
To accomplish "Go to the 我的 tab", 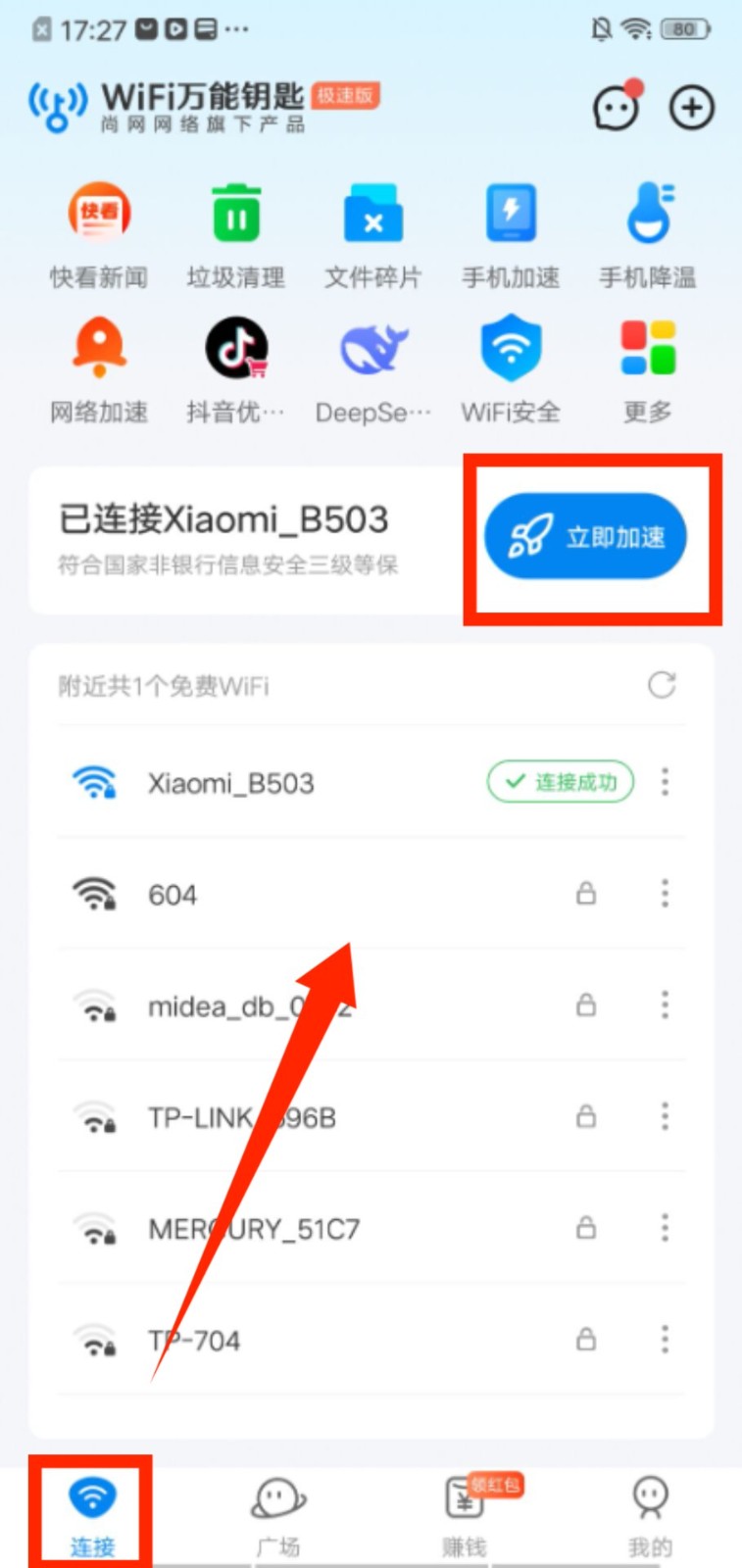I will [650, 1515].
